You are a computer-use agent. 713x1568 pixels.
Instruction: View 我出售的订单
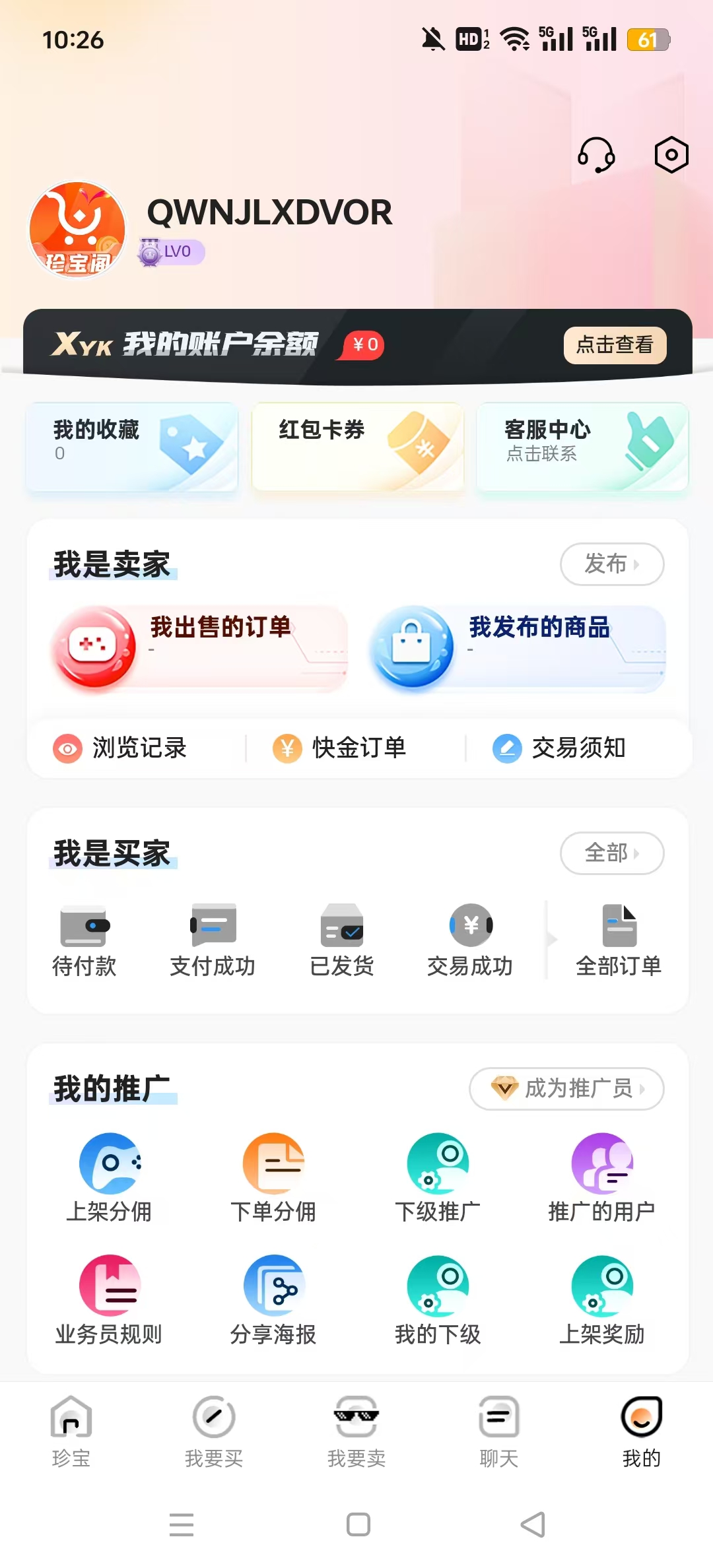click(x=200, y=647)
